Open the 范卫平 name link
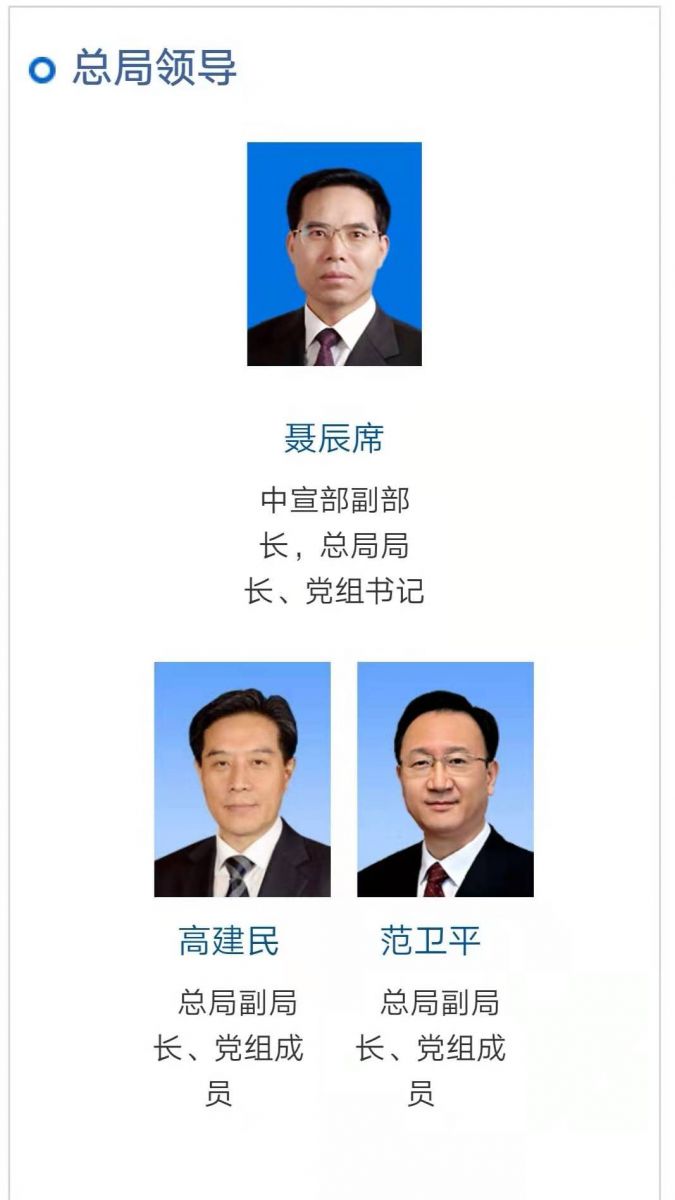 pos(431,940)
